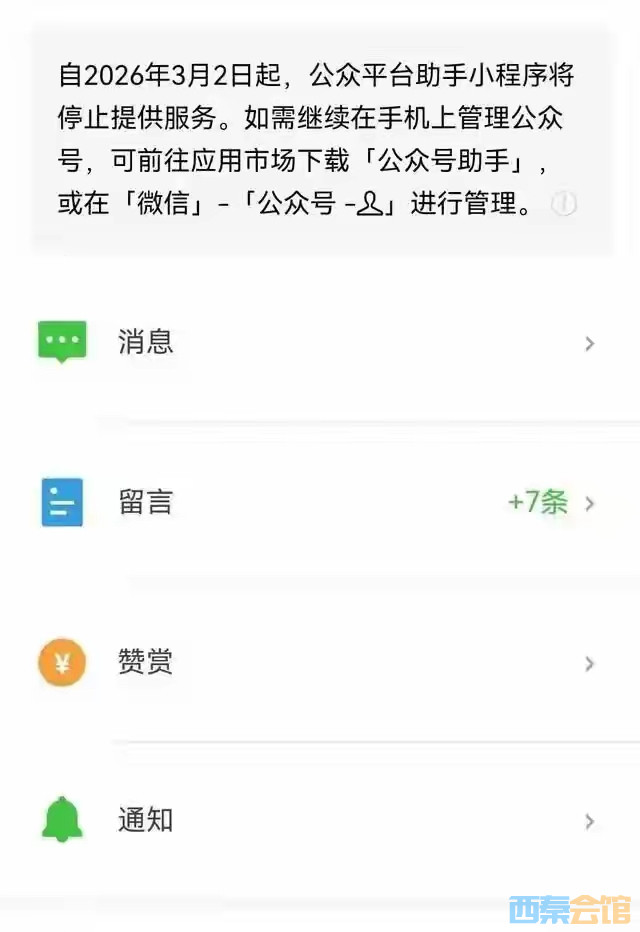Open 留言 comments with +7条
The height and width of the screenshot is (932, 640).
[x=320, y=502]
